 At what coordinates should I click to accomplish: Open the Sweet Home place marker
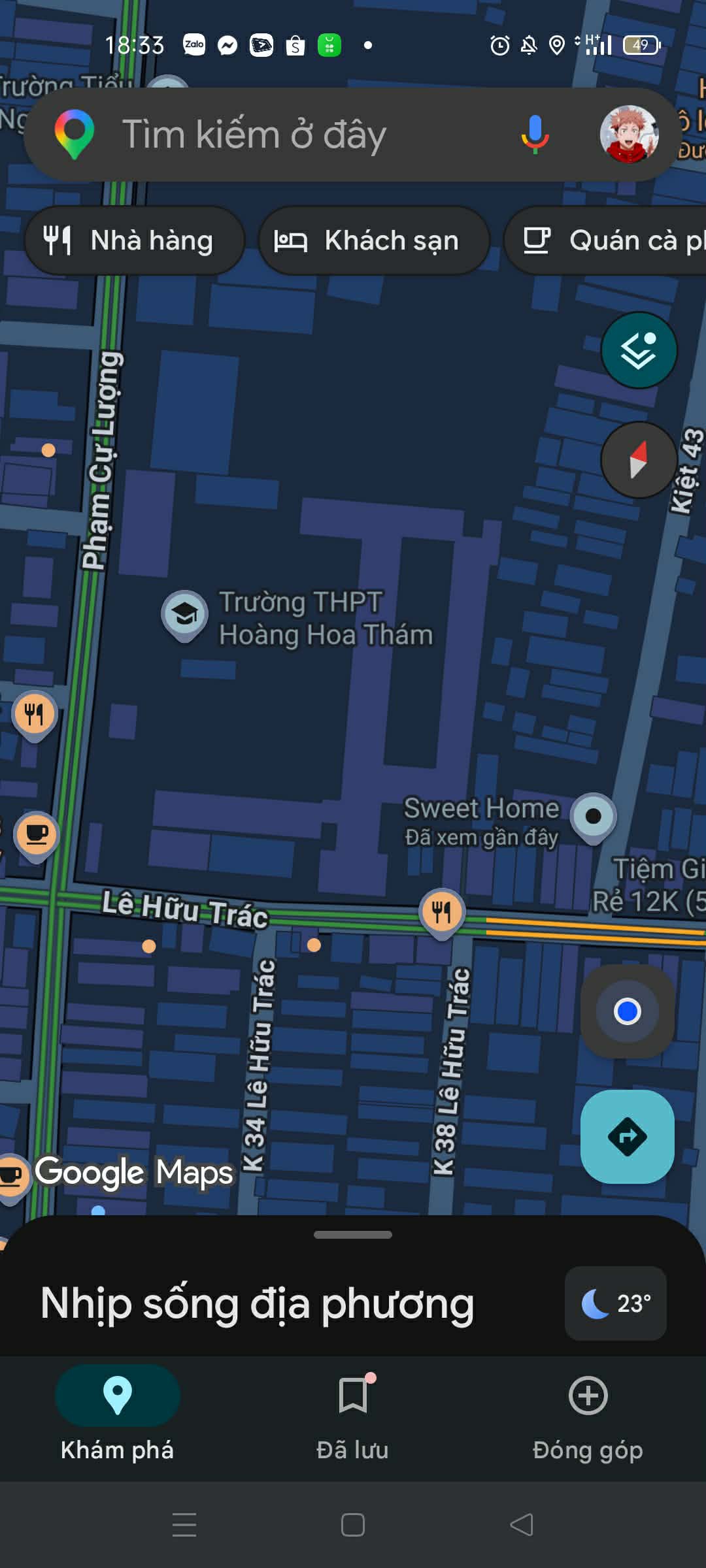tap(594, 817)
